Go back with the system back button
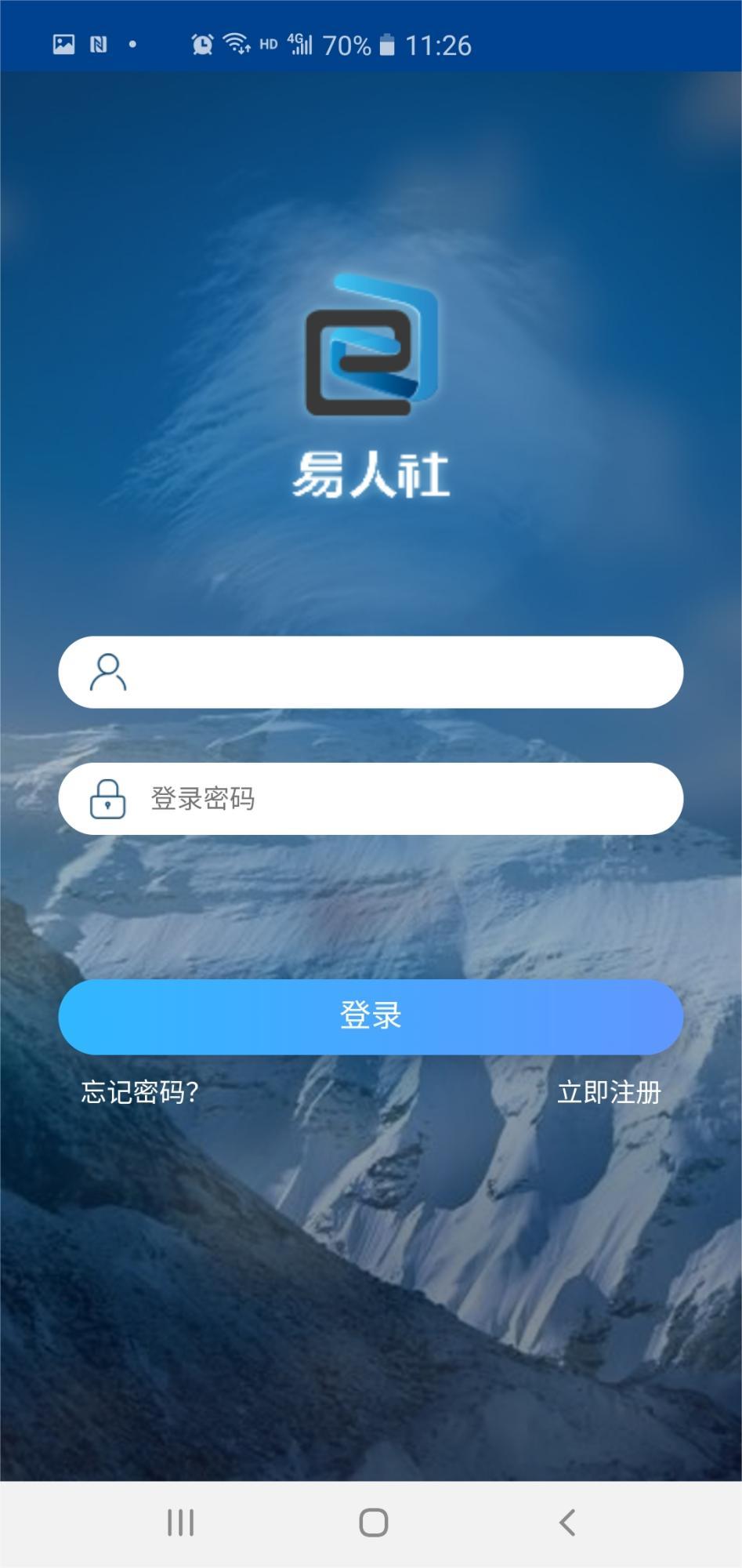Screen dimensions: 742x1568 pyautogui.click(x=567, y=1523)
